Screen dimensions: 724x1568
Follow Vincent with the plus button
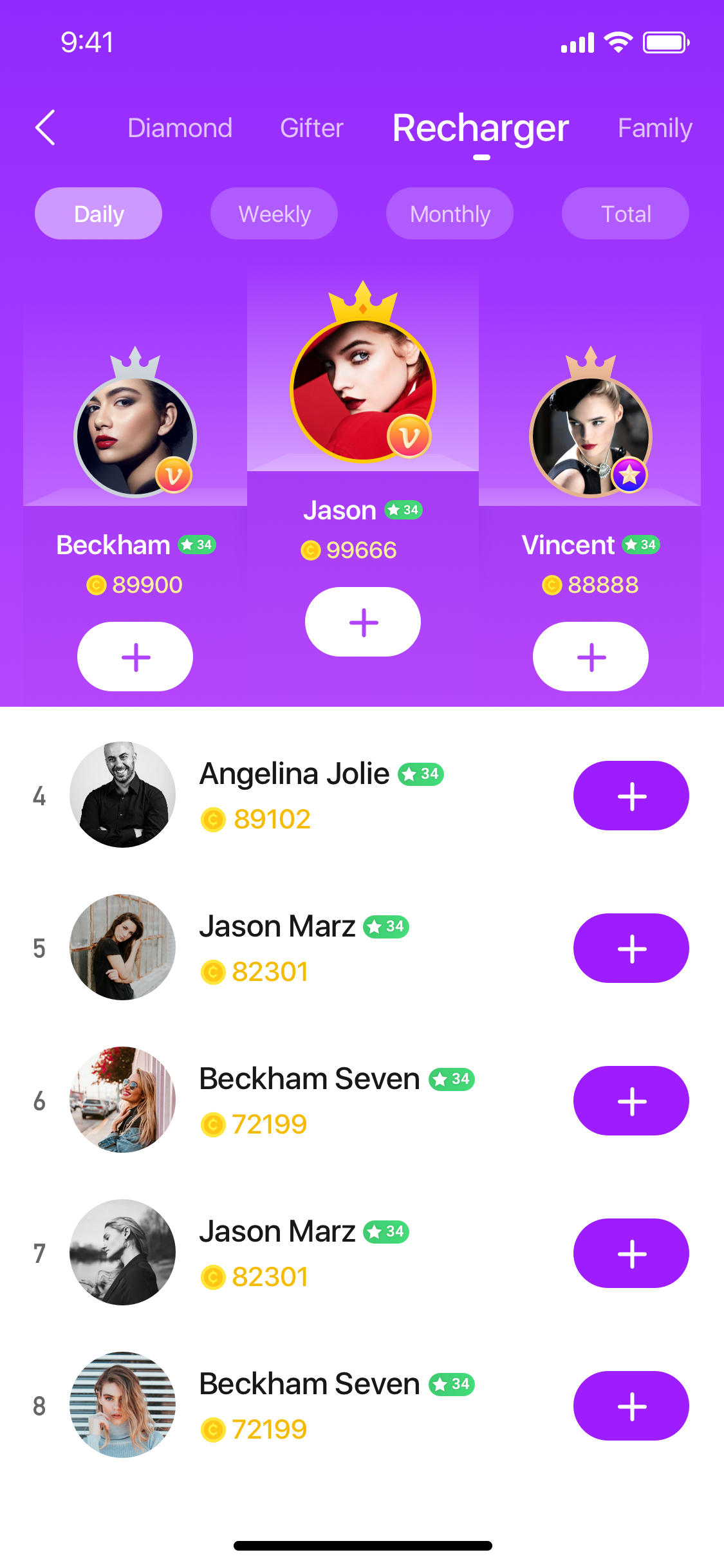tap(591, 657)
